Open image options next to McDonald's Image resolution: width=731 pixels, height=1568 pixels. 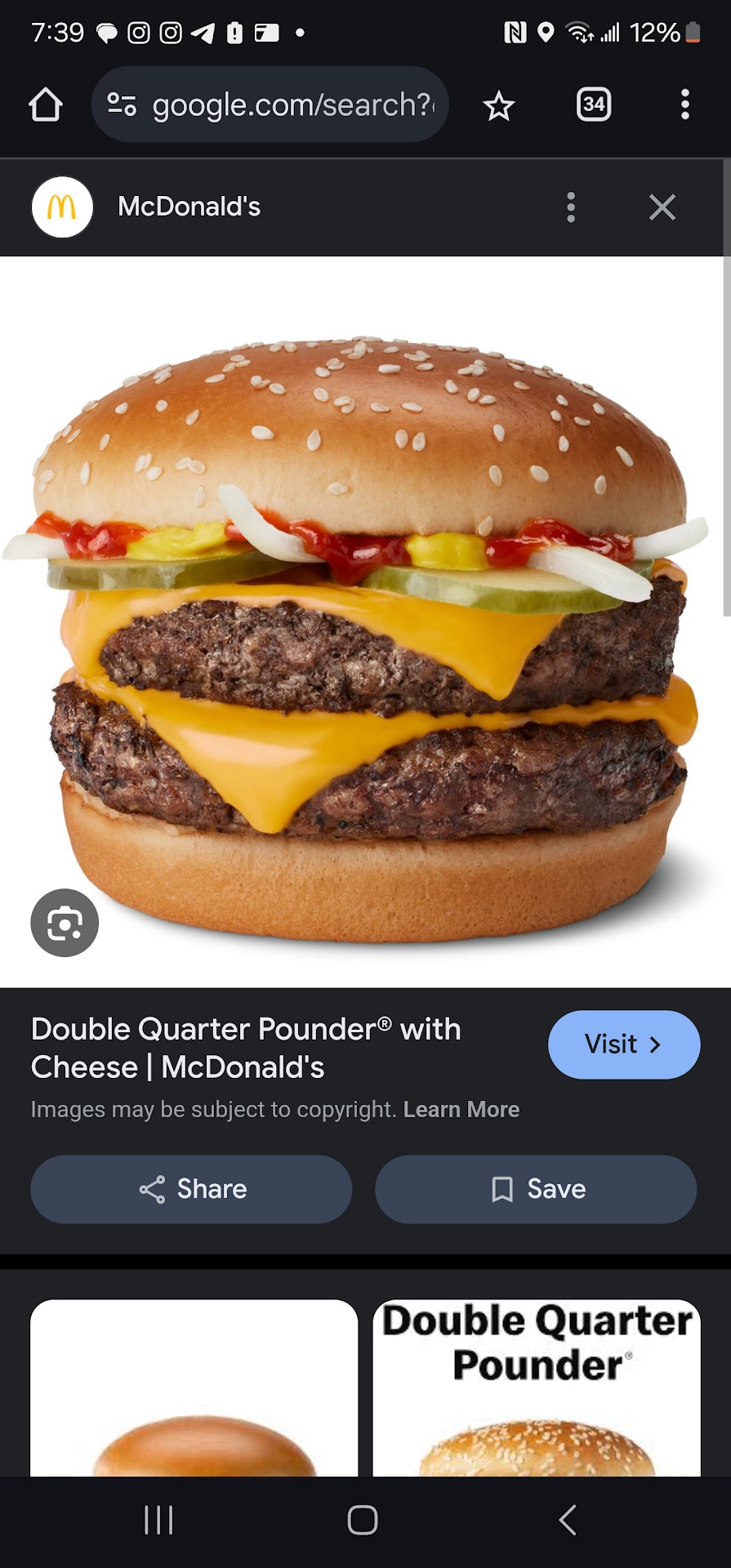point(571,207)
